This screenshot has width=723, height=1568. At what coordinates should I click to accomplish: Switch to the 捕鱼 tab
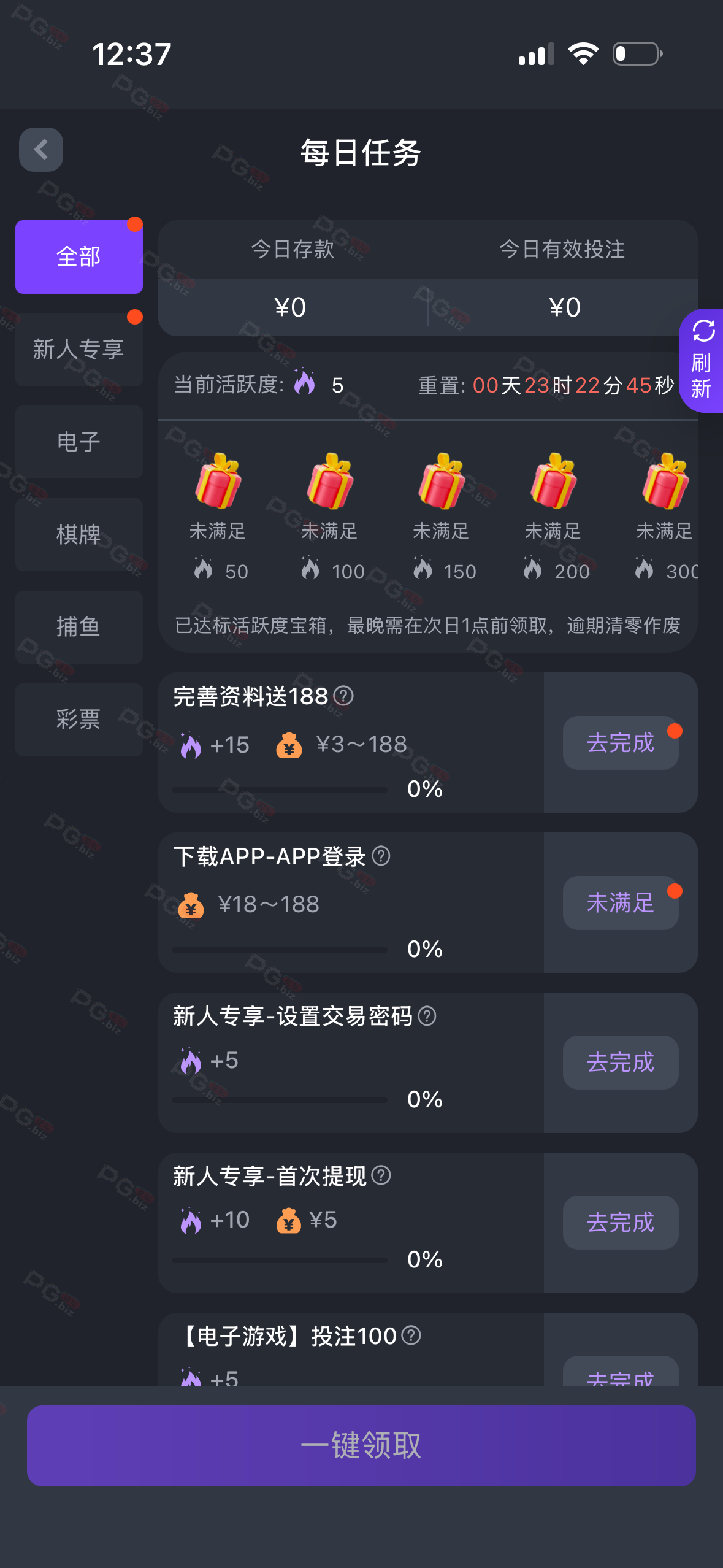point(78,627)
